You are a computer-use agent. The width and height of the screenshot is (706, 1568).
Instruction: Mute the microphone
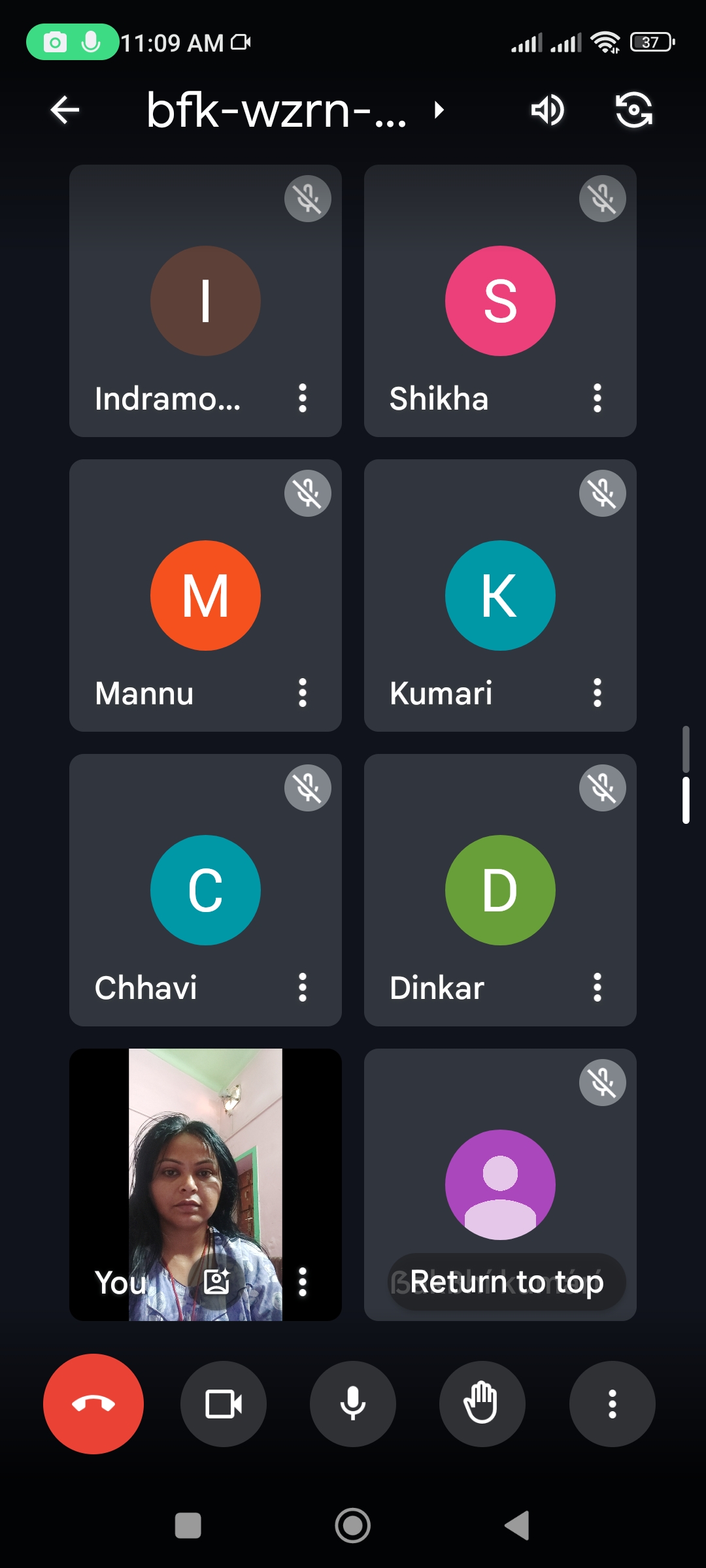[353, 1403]
